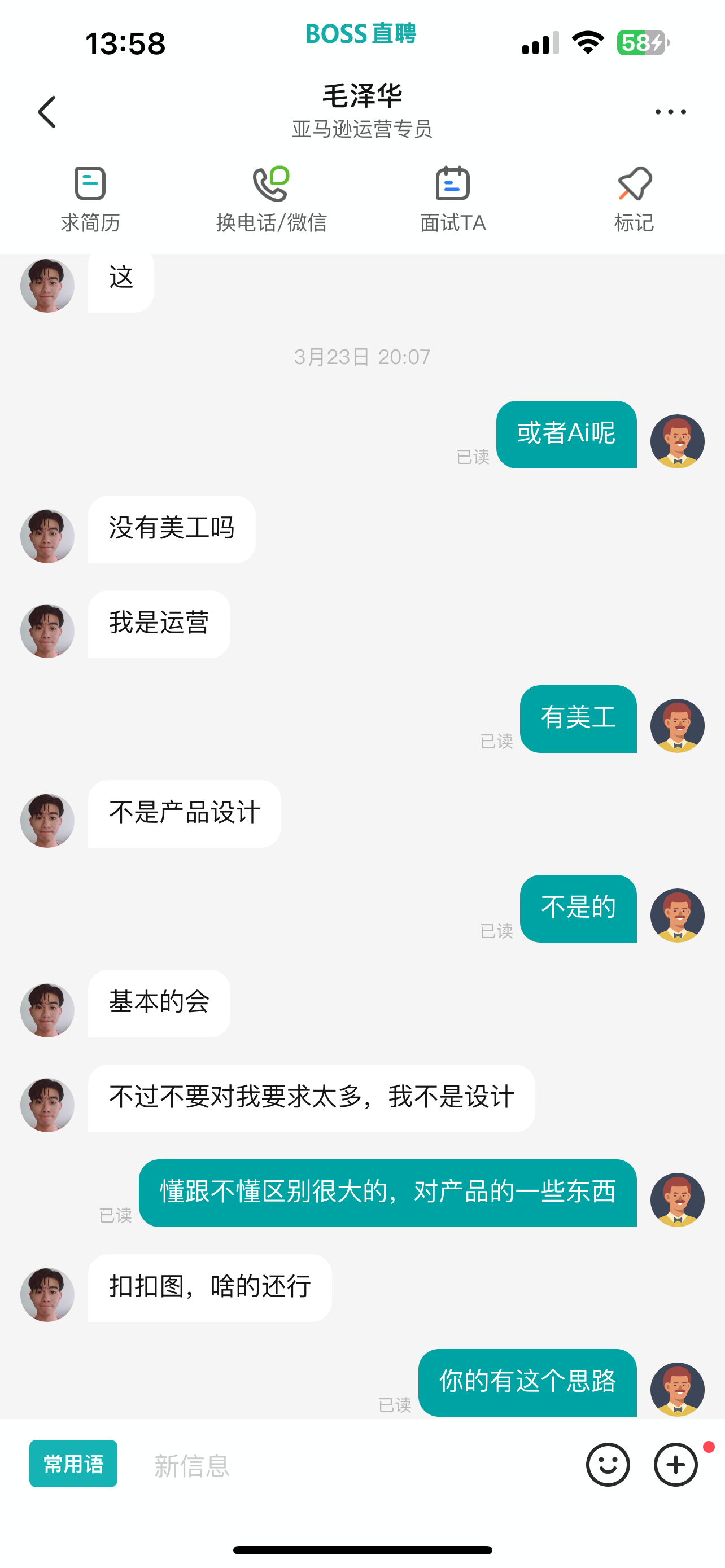This screenshot has width=725, height=1568.
Task: Open the three-dot overflow menu
Action: pyautogui.click(x=670, y=112)
